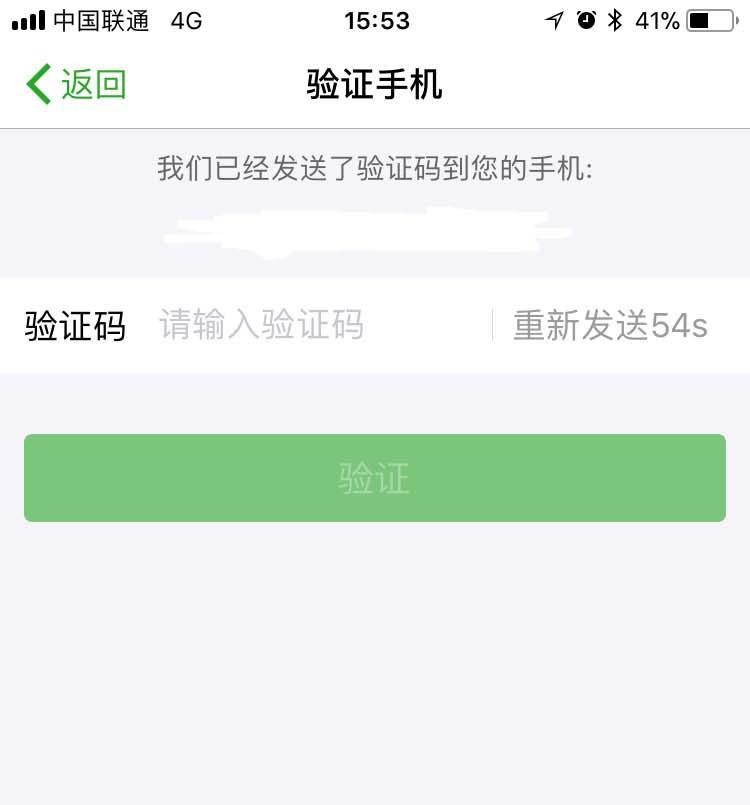Tap the 验证码 field label
Image resolution: width=750 pixels, height=805 pixels.
75,323
